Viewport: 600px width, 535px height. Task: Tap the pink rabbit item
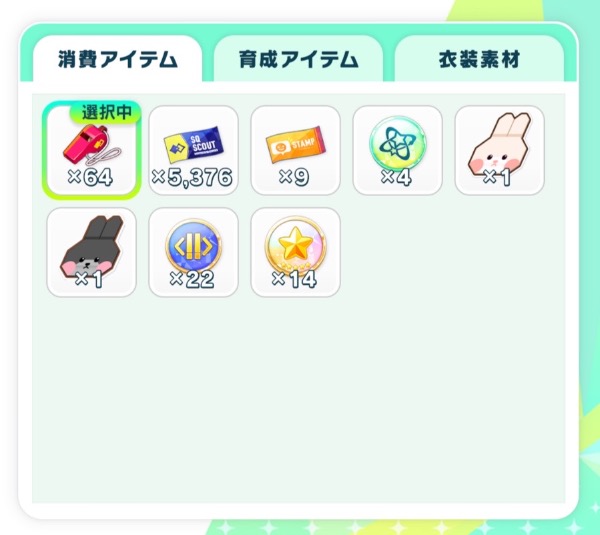pos(499,150)
